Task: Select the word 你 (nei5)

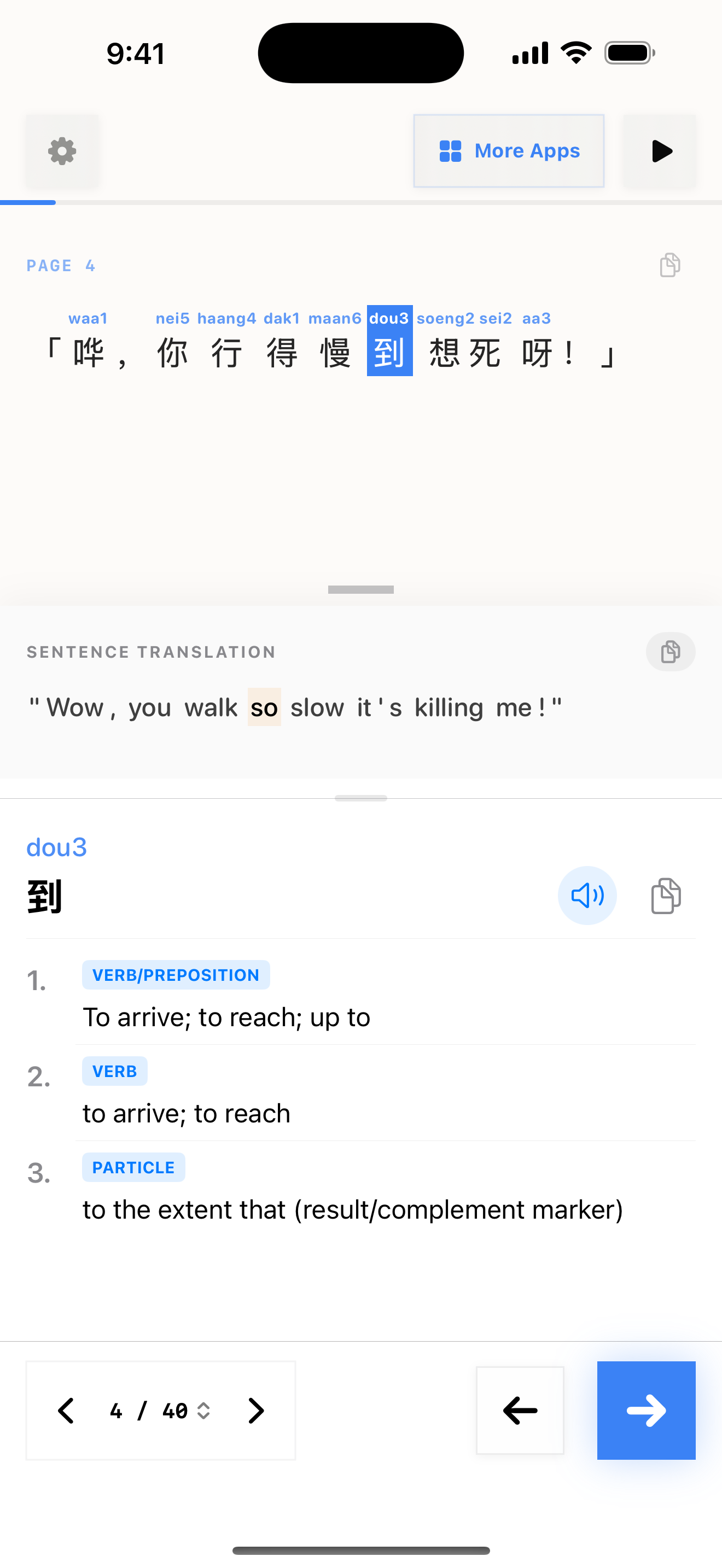Action: click(172, 353)
